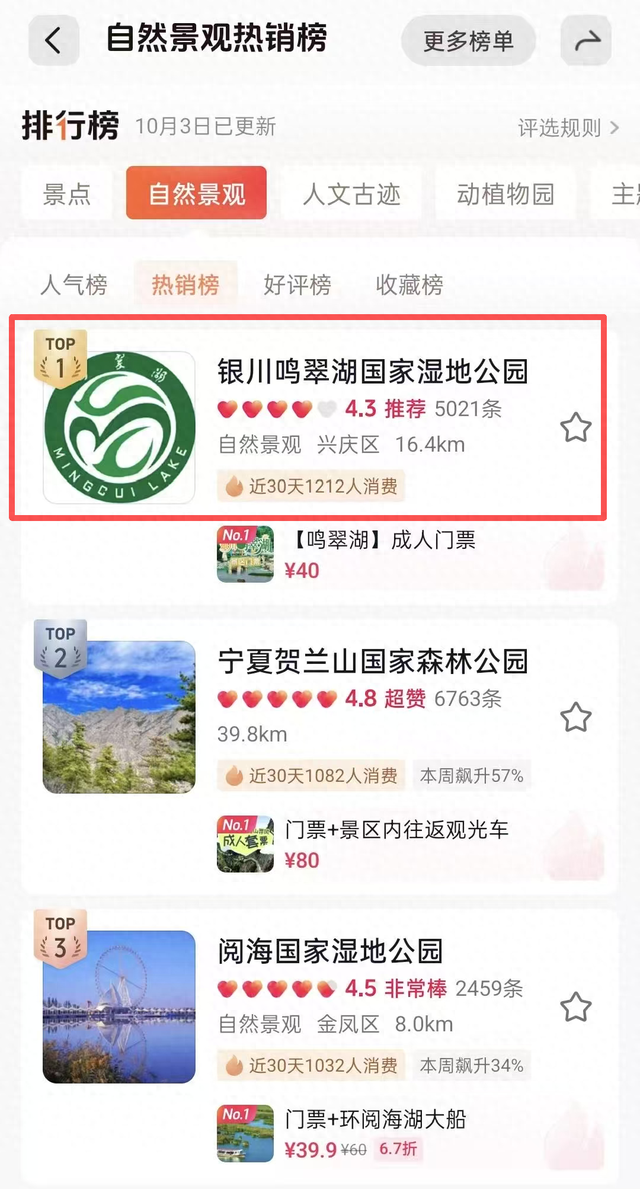The height and width of the screenshot is (1189, 640).
Task: Switch to the 景点 category tab
Action: coord(67,193)
